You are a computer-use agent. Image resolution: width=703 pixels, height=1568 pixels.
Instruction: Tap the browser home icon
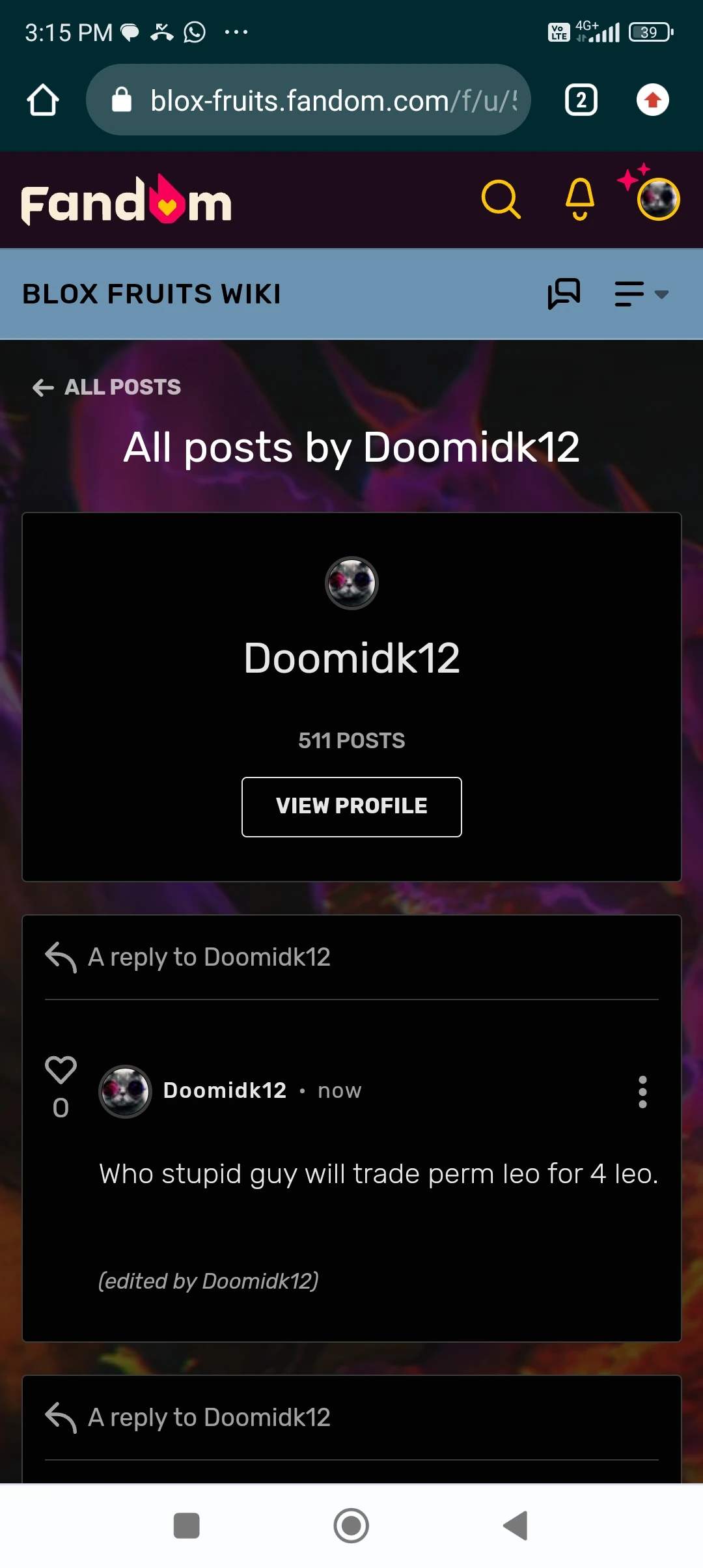[x=43, y=100]
